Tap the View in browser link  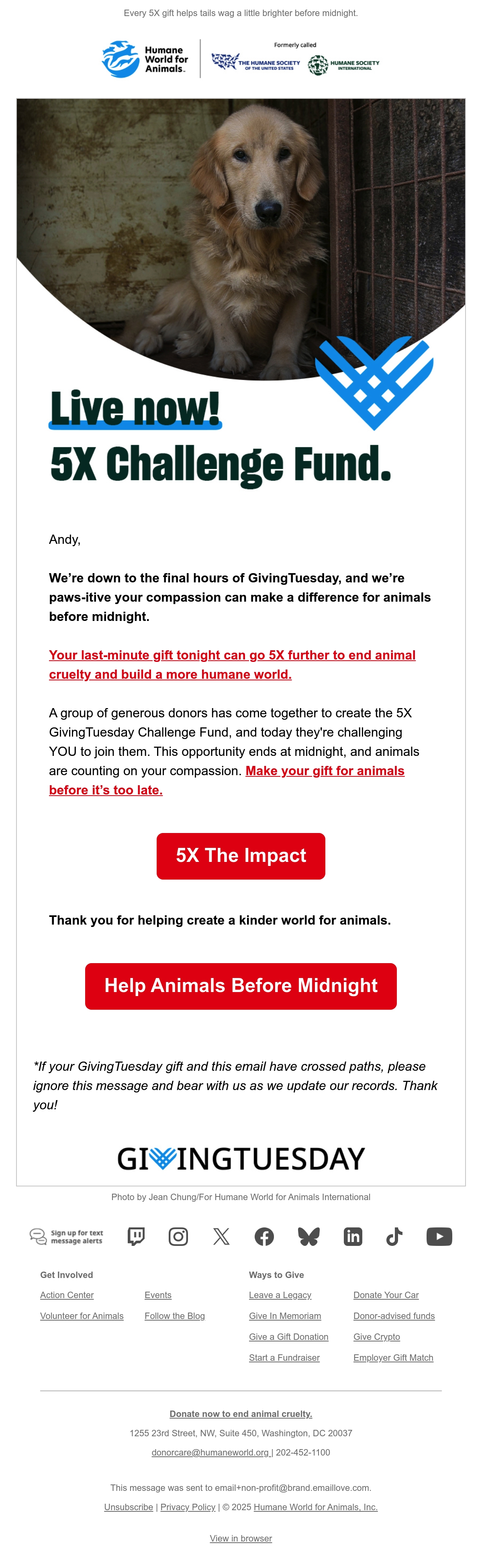point(241,1537)
